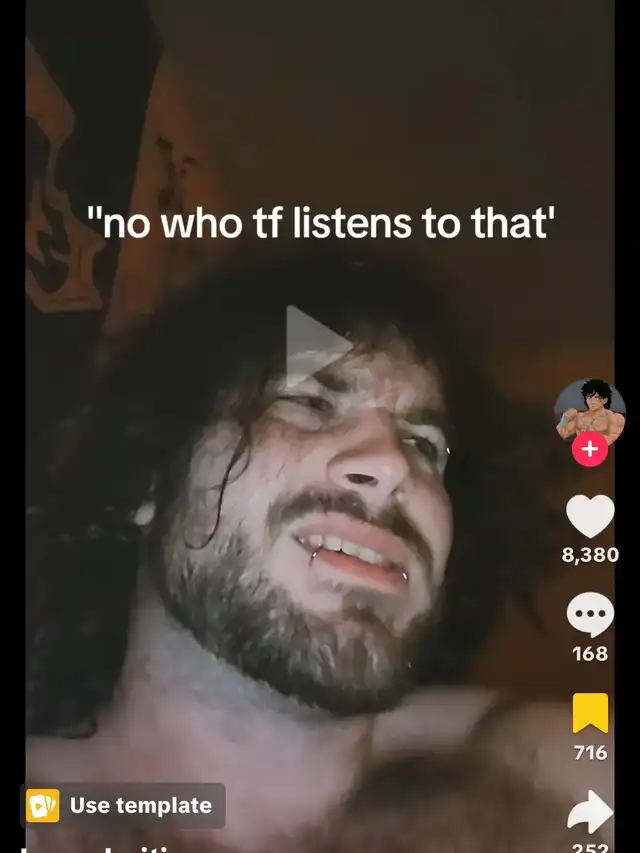Screen dimensions: 640x853
Task: Save this video to favorites with the bookmark
Action: (590, 713)
